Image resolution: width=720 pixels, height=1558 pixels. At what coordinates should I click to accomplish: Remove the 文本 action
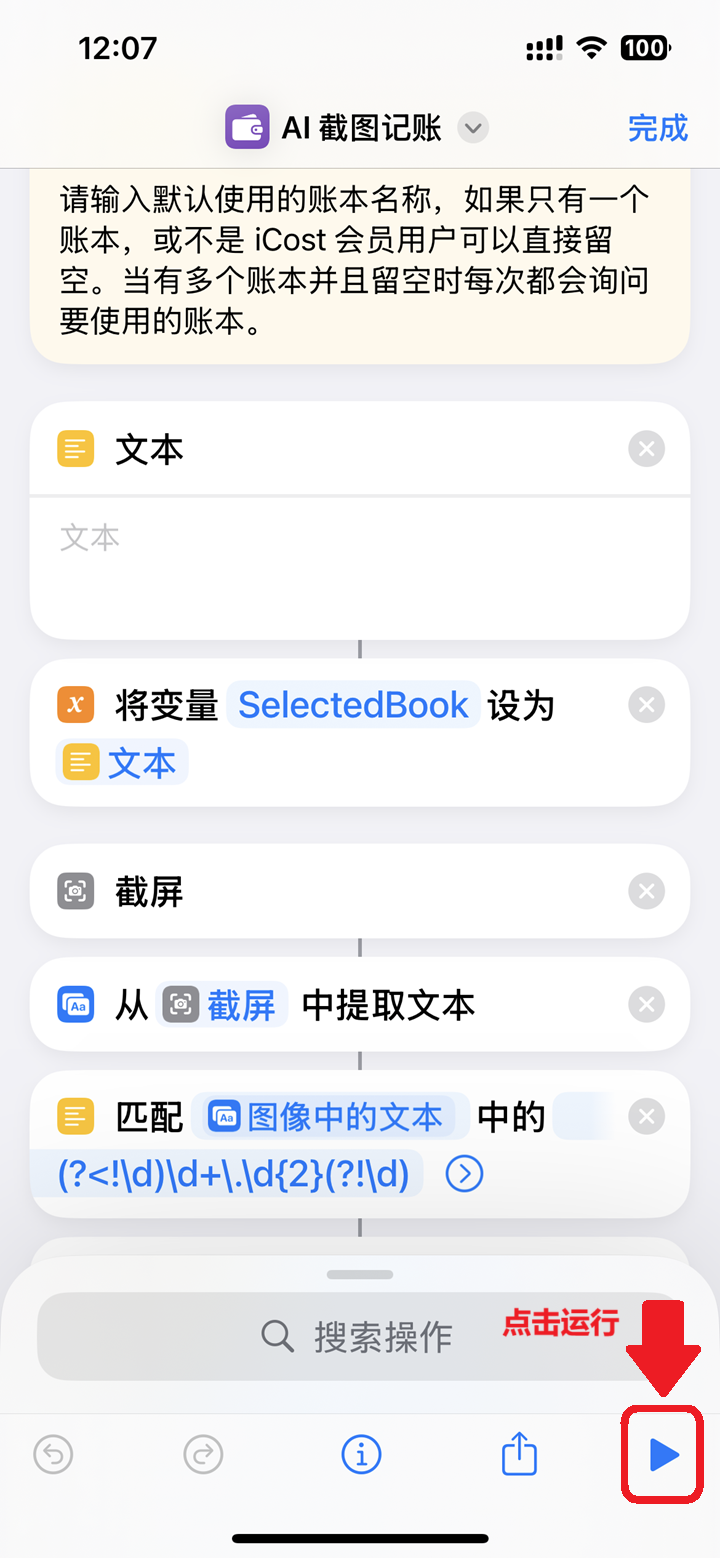coord(646,449)
